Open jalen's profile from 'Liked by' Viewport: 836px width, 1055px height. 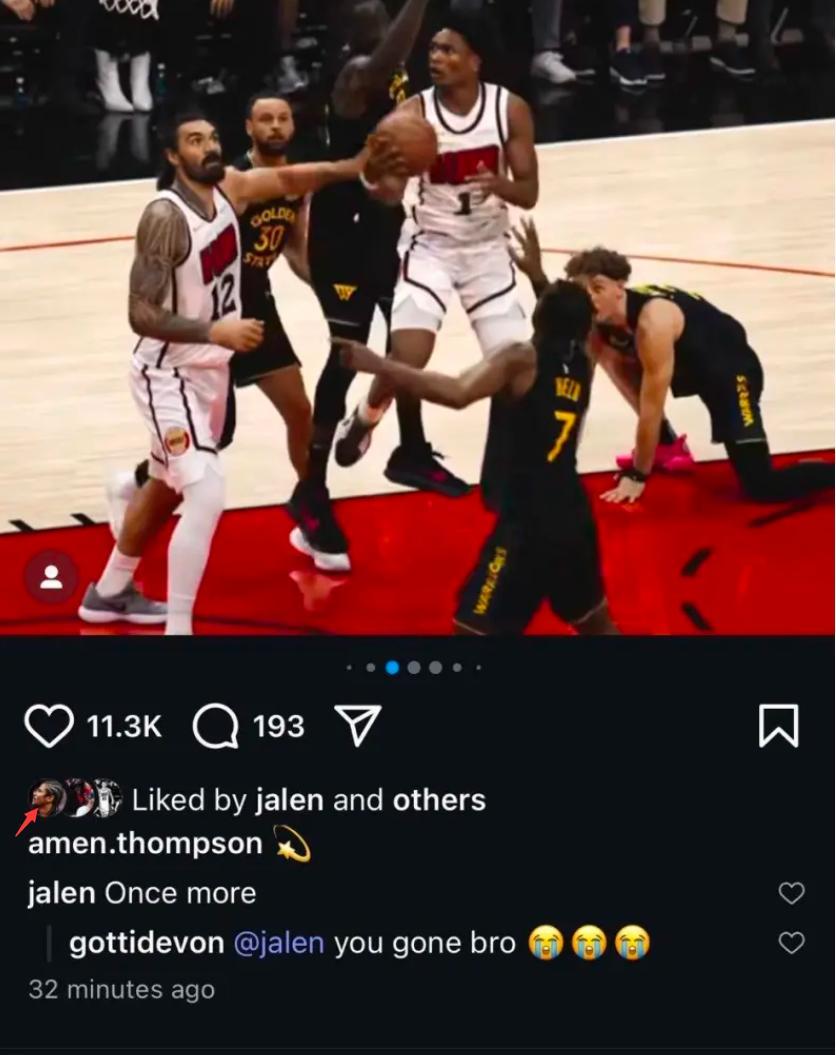[289, 800]
